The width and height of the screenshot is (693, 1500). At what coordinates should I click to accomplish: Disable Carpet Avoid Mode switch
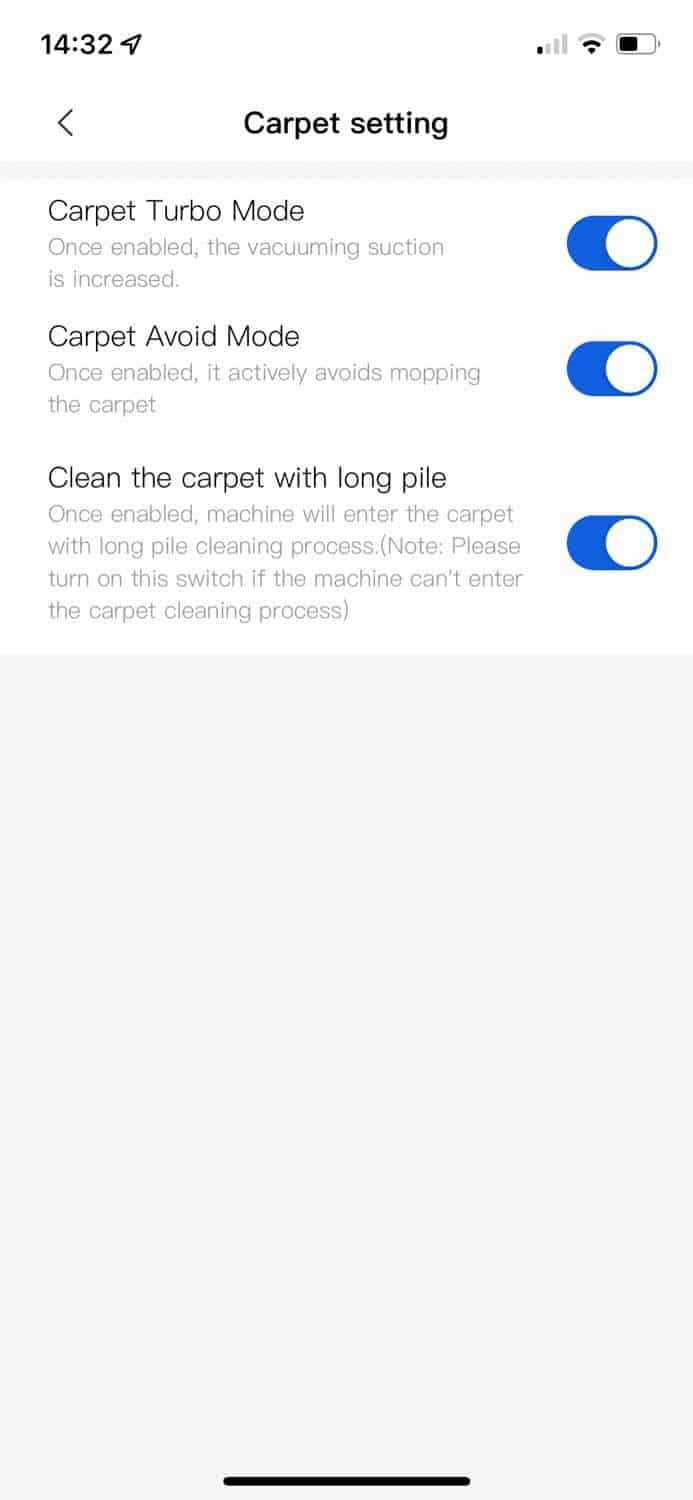pyautogui.click(x=611, y=369)
